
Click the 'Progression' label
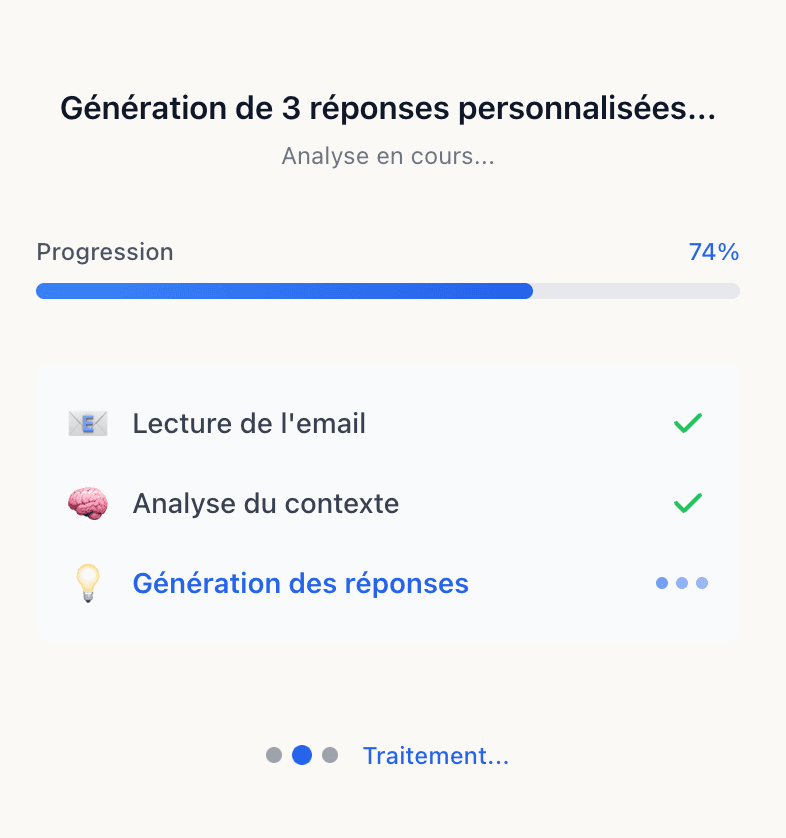104,252
